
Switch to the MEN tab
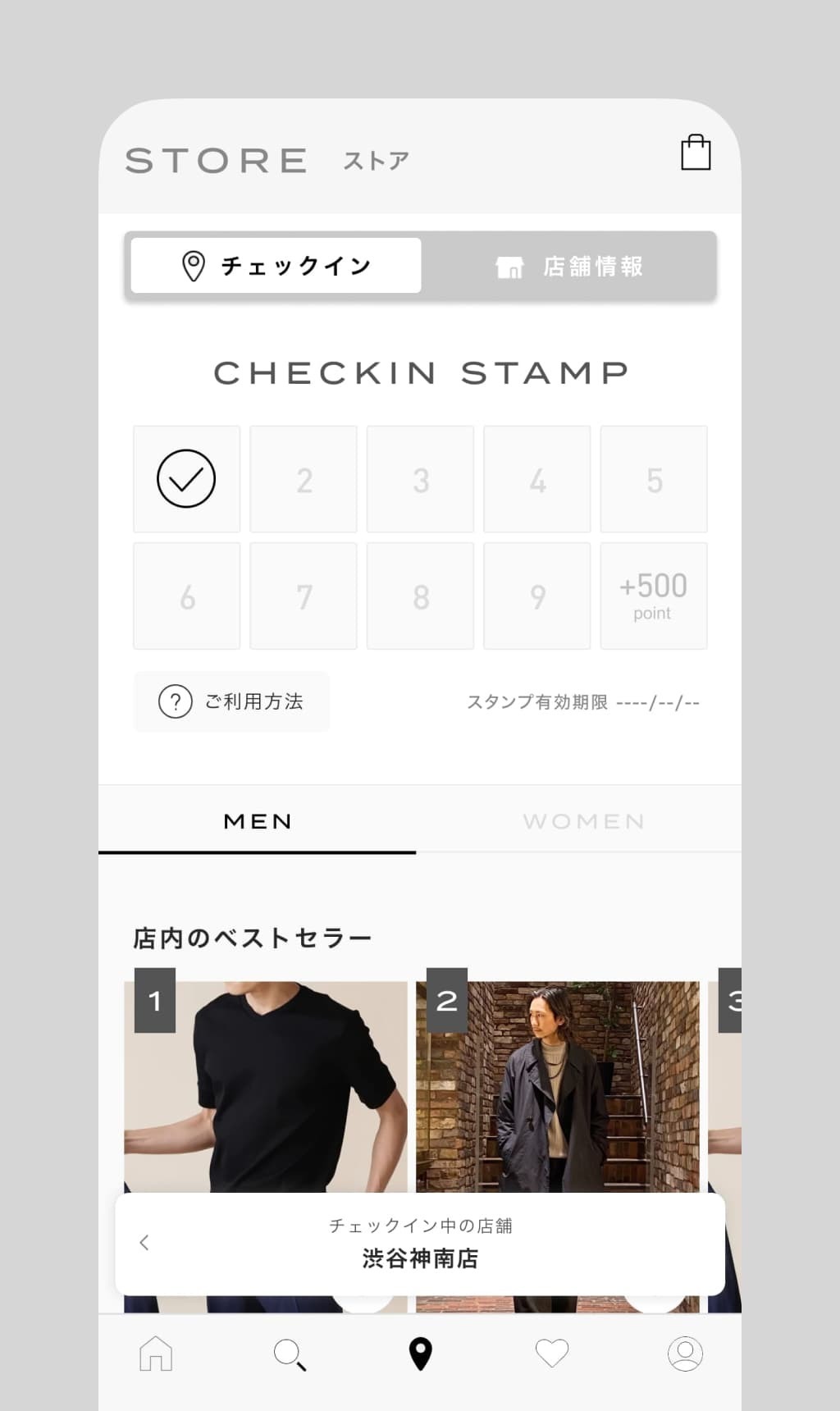(258, 821)
